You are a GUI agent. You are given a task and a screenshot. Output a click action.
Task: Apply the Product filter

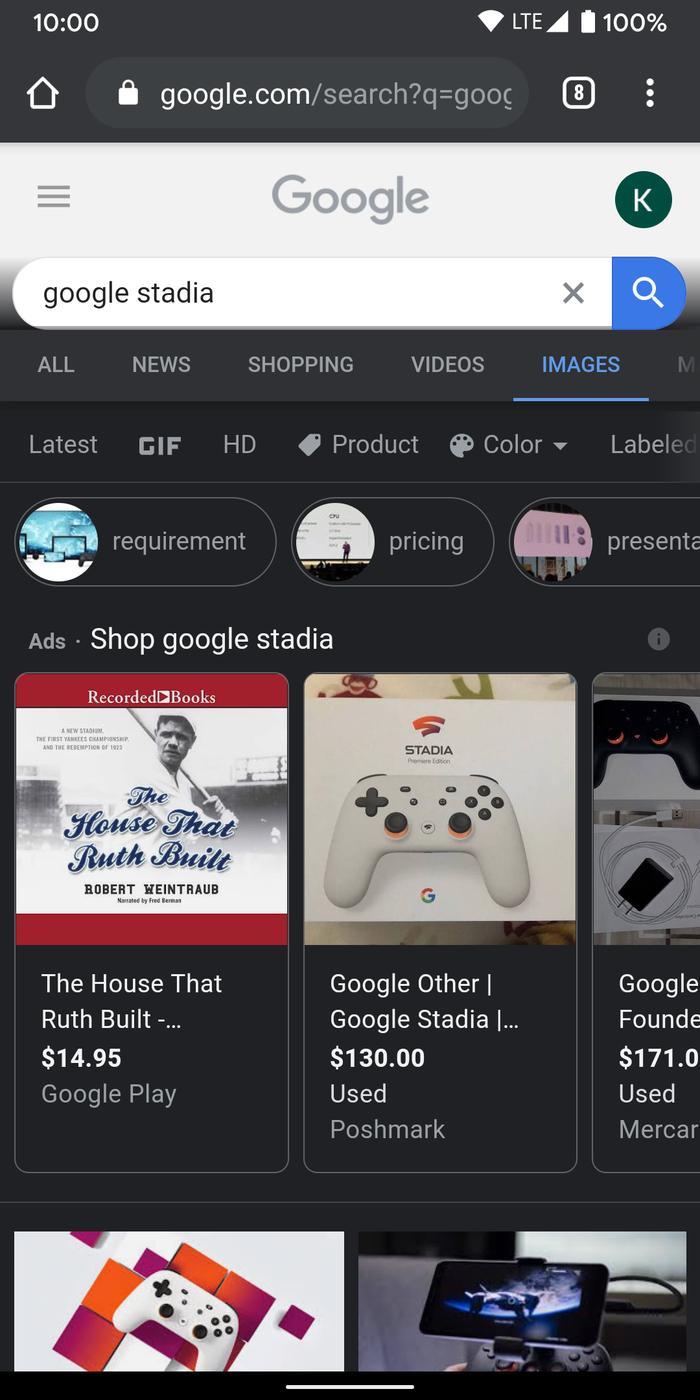pyautogui.click(x=358, y=445)
